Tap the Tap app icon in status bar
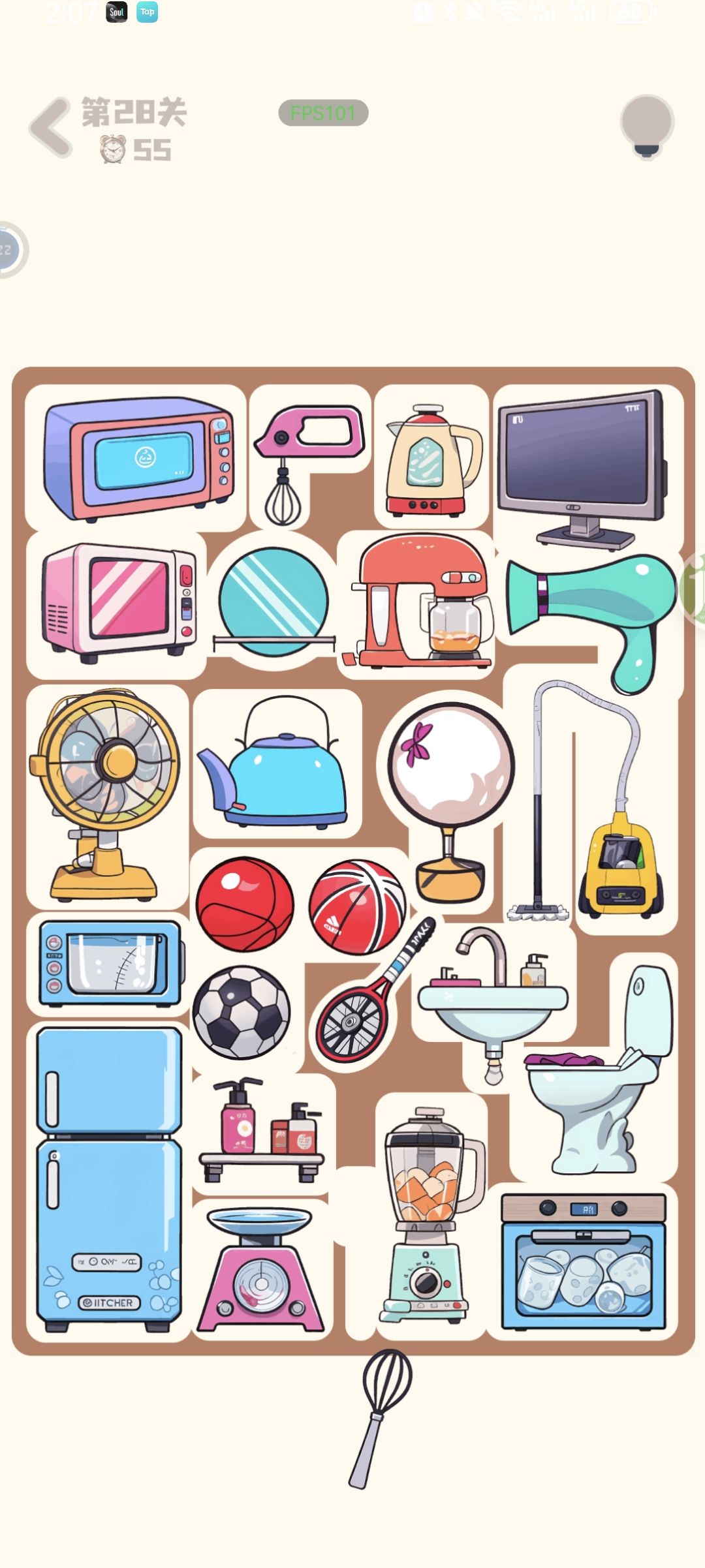 148,11
